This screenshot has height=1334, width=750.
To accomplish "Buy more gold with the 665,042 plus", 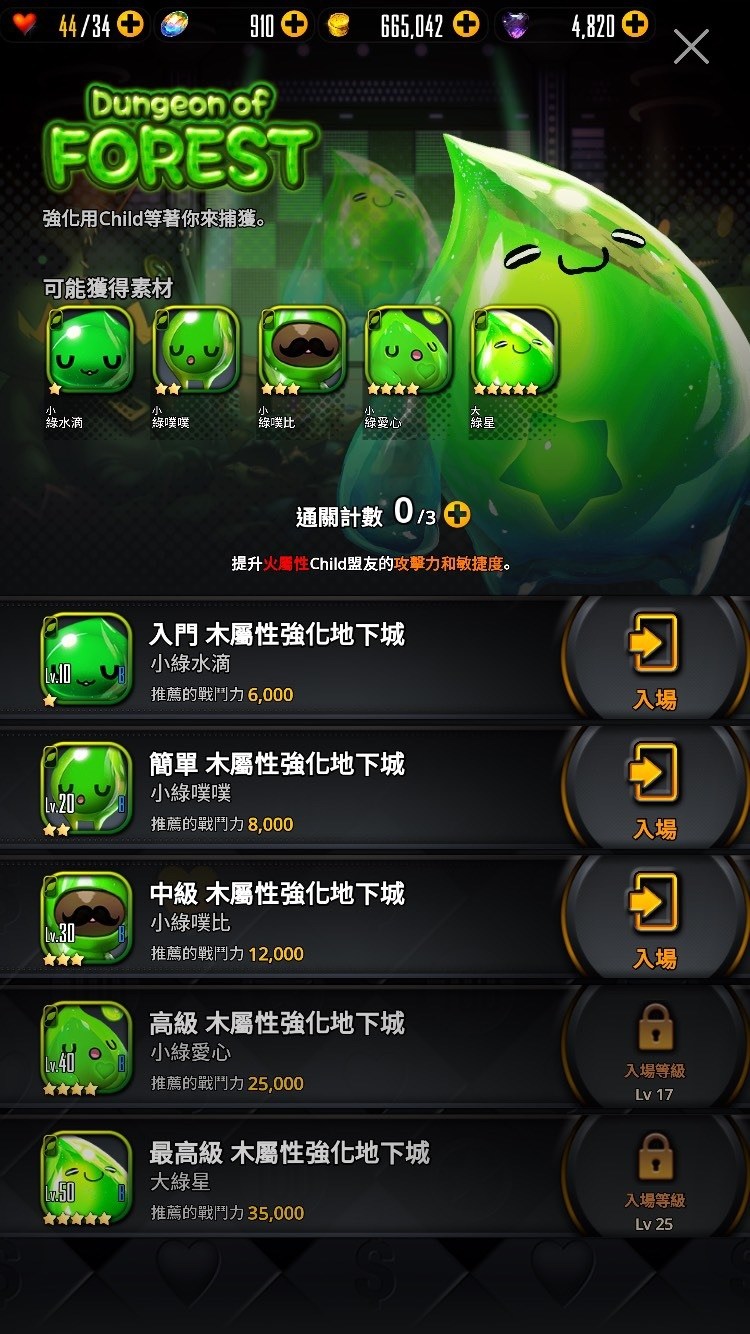I will click(x=466, y=25).
